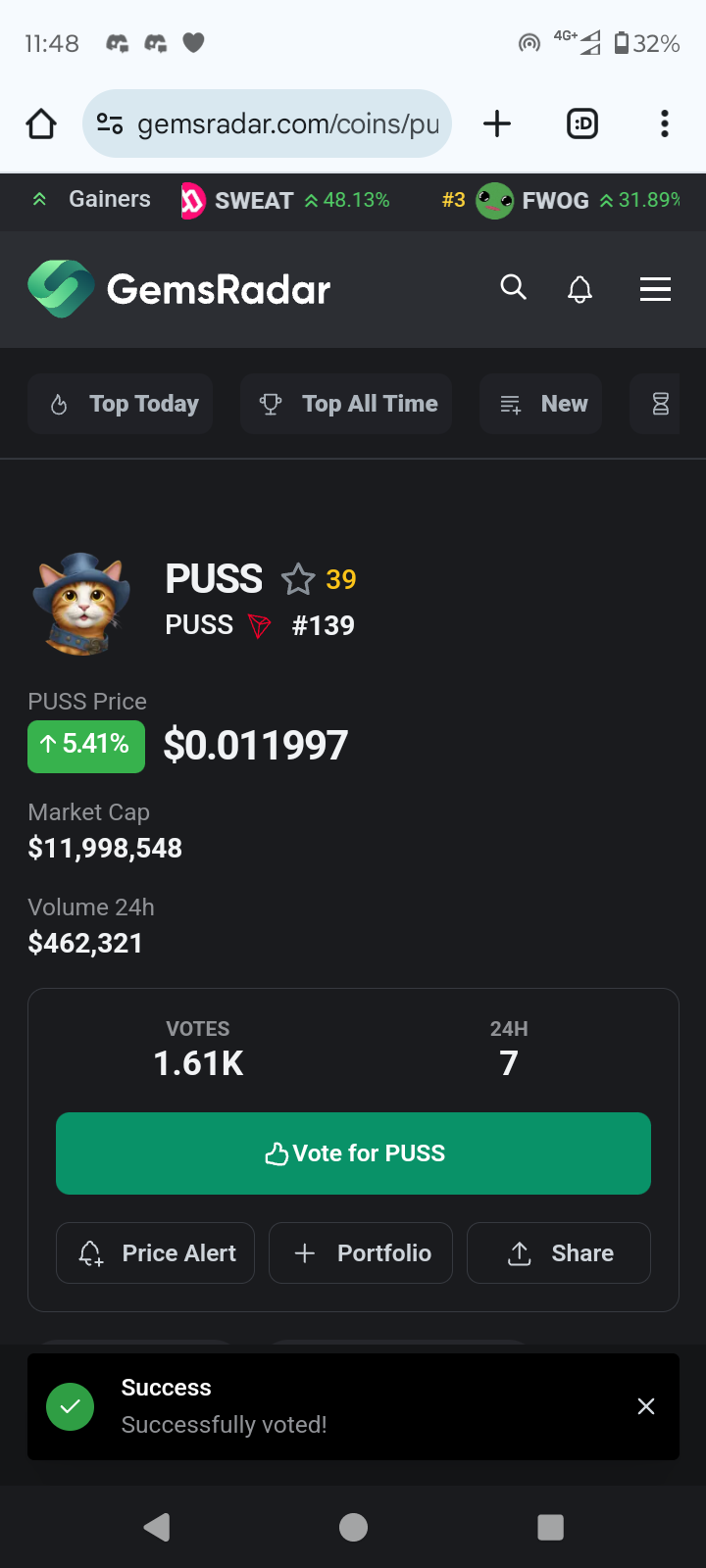Screen dimensions: 706x1568
Task: Open the hamburger menu
Action: click(655, 289)
